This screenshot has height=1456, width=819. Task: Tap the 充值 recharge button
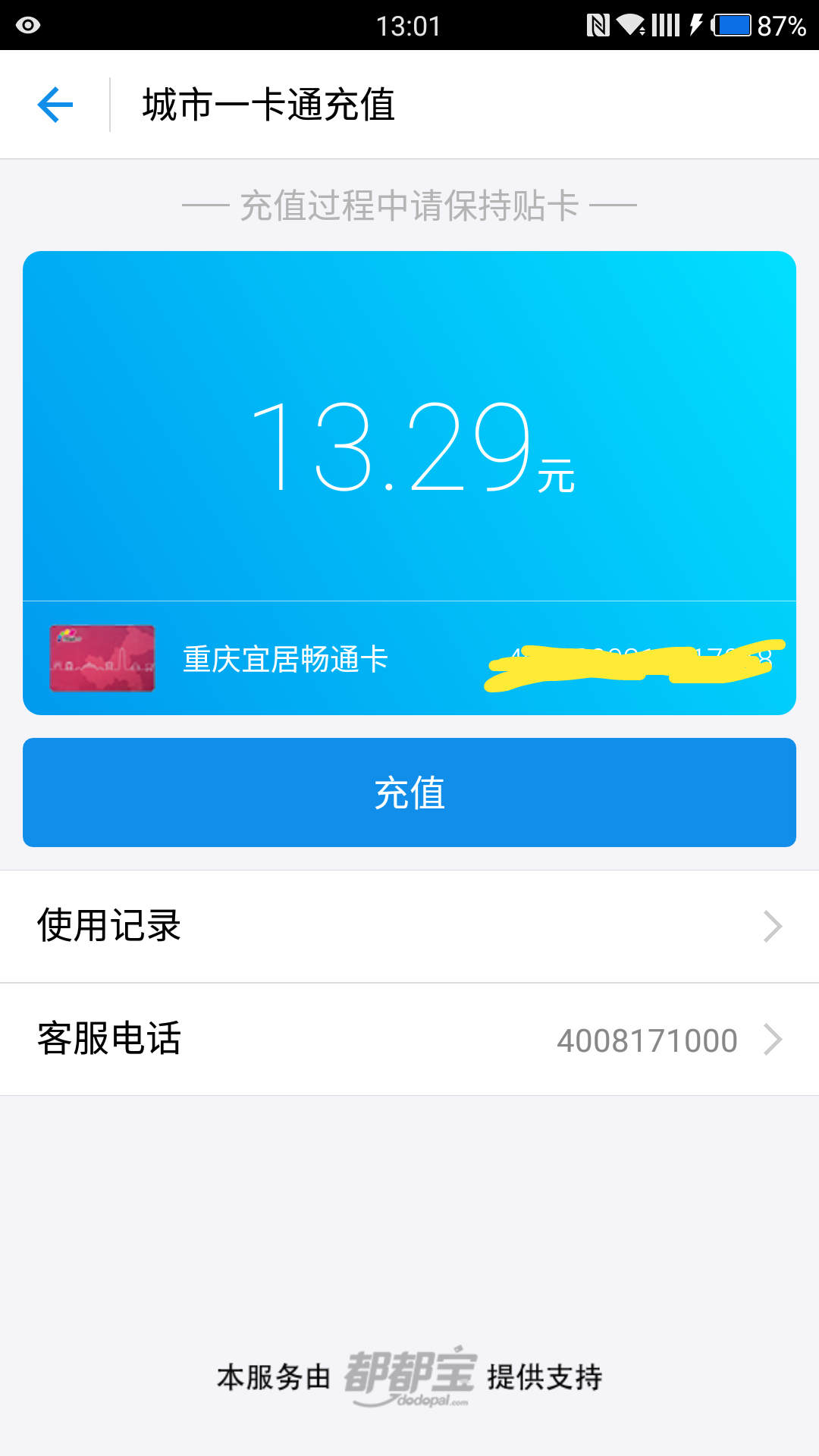click(x=409, y=791)
